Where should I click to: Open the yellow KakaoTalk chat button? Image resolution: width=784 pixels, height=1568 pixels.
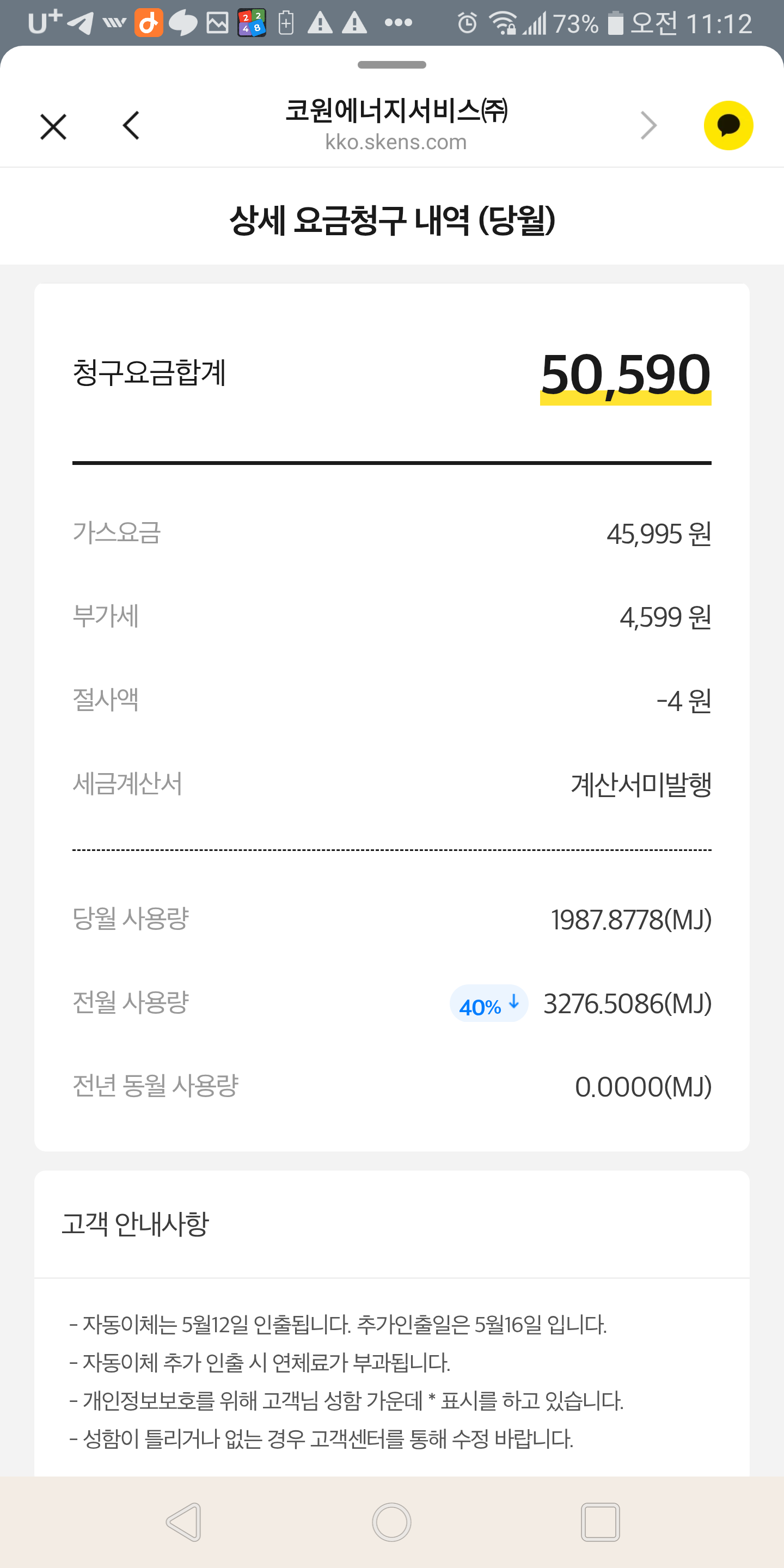[728, 125]
